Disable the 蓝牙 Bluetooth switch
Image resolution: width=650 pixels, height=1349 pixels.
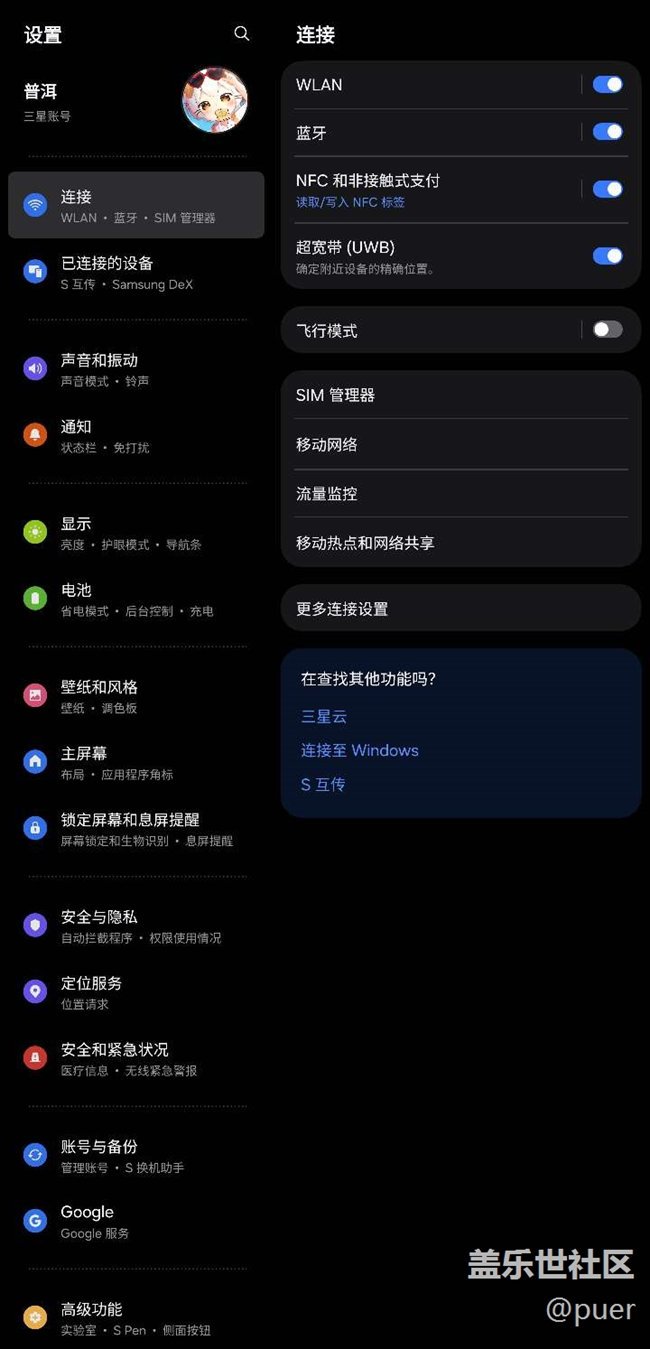[x=607, y=132]
